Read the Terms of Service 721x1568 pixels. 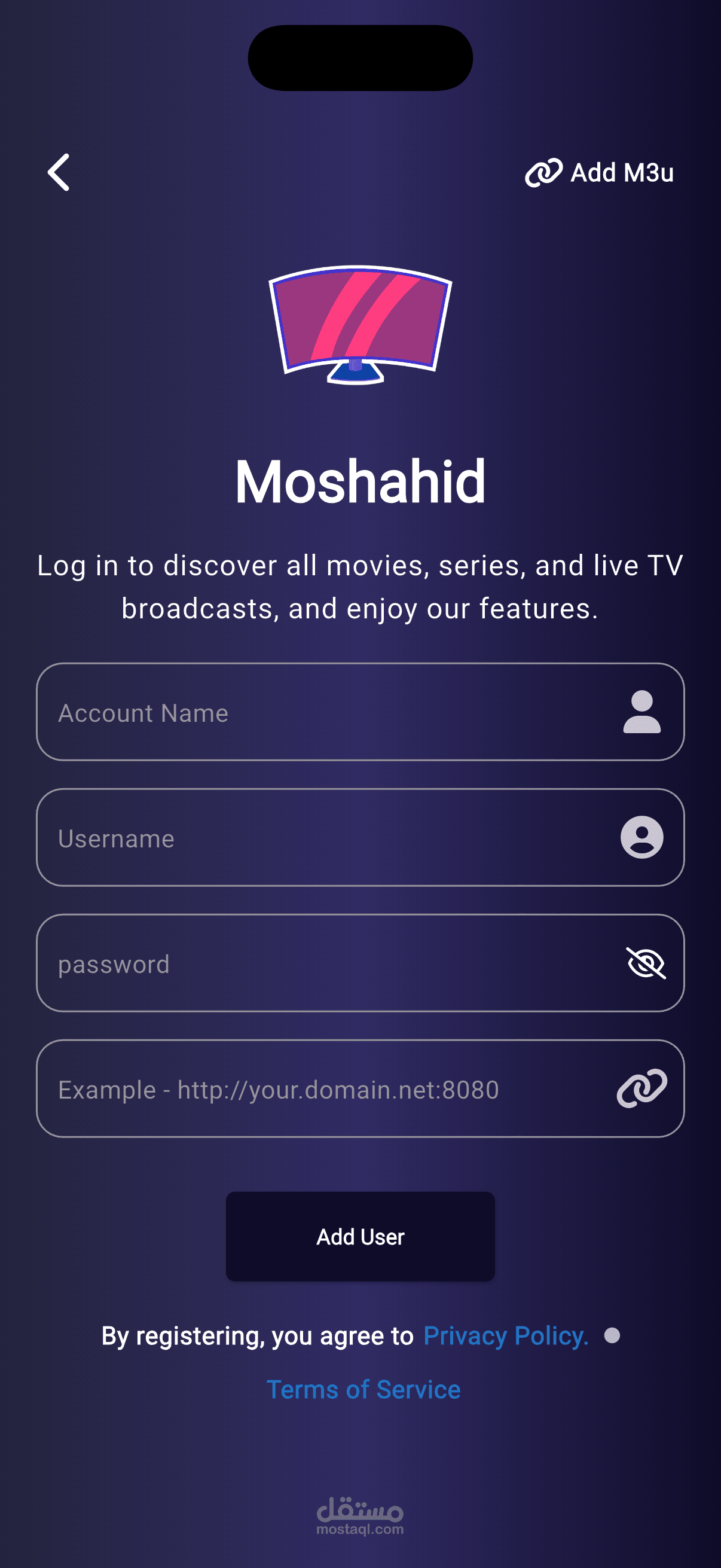coord(363,1390)
